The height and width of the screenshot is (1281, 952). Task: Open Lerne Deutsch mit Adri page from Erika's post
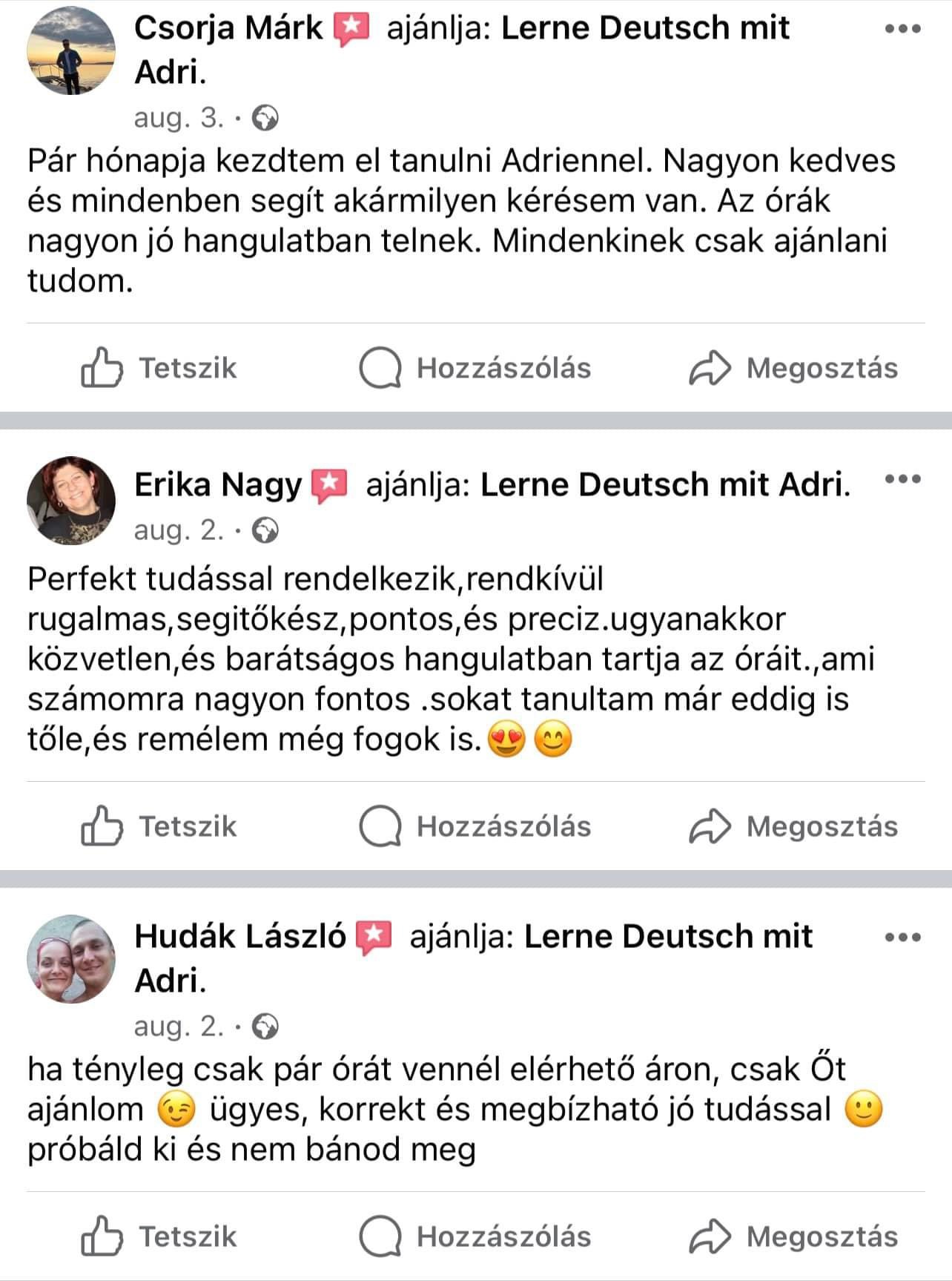(x=665, y=485)
